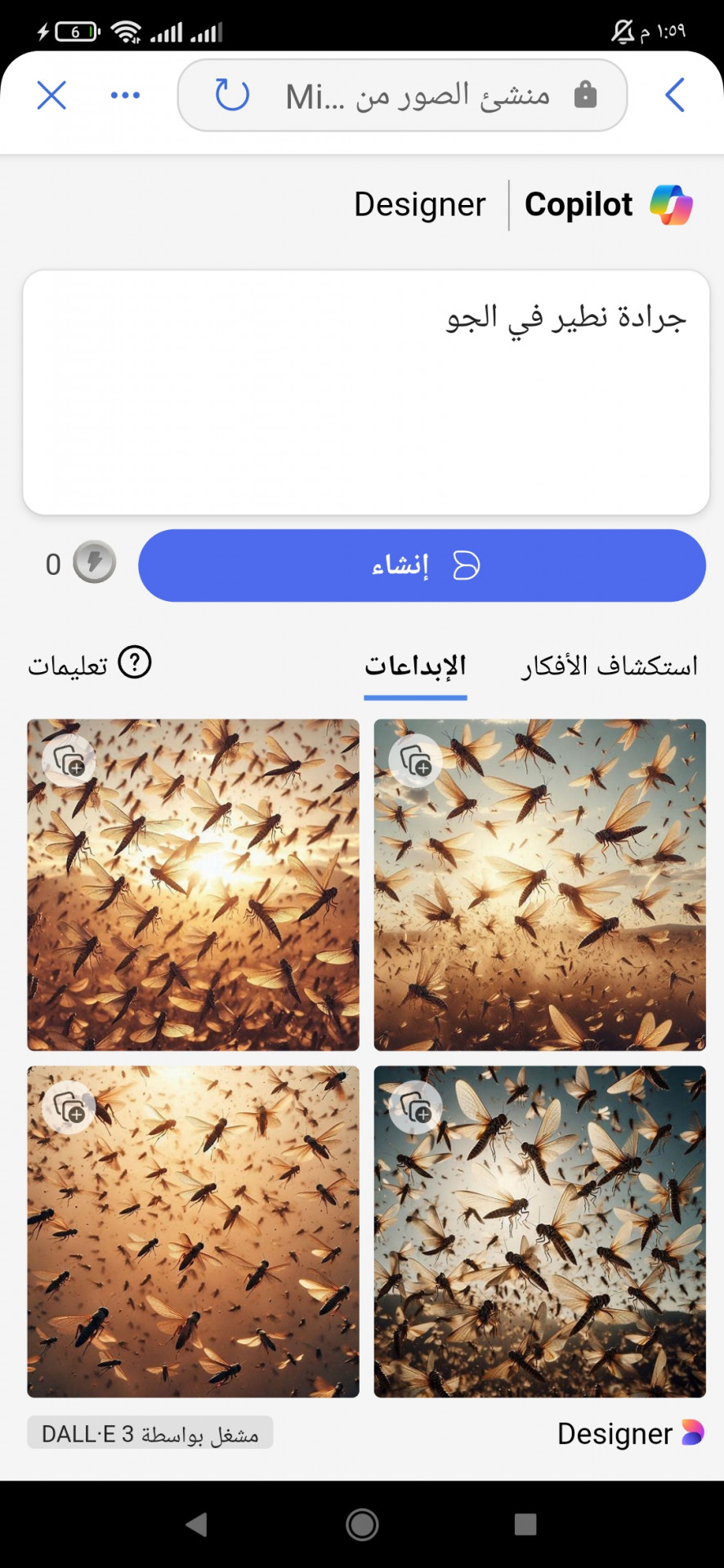Open the bottom blue sky locust image
Viewport: 724px width, 1568px height.
click(x=539, y=1241)
